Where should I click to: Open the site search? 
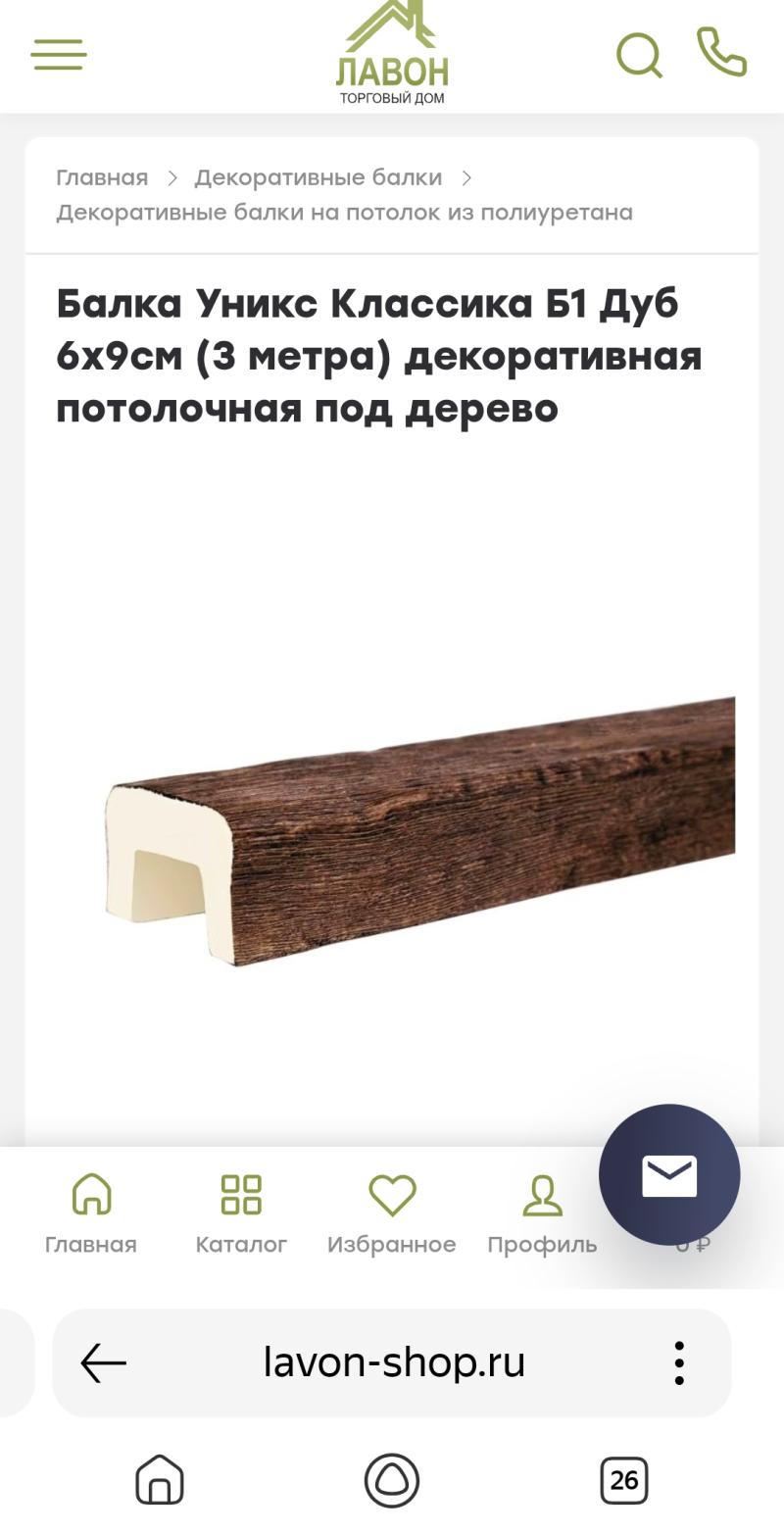point(639,55)
